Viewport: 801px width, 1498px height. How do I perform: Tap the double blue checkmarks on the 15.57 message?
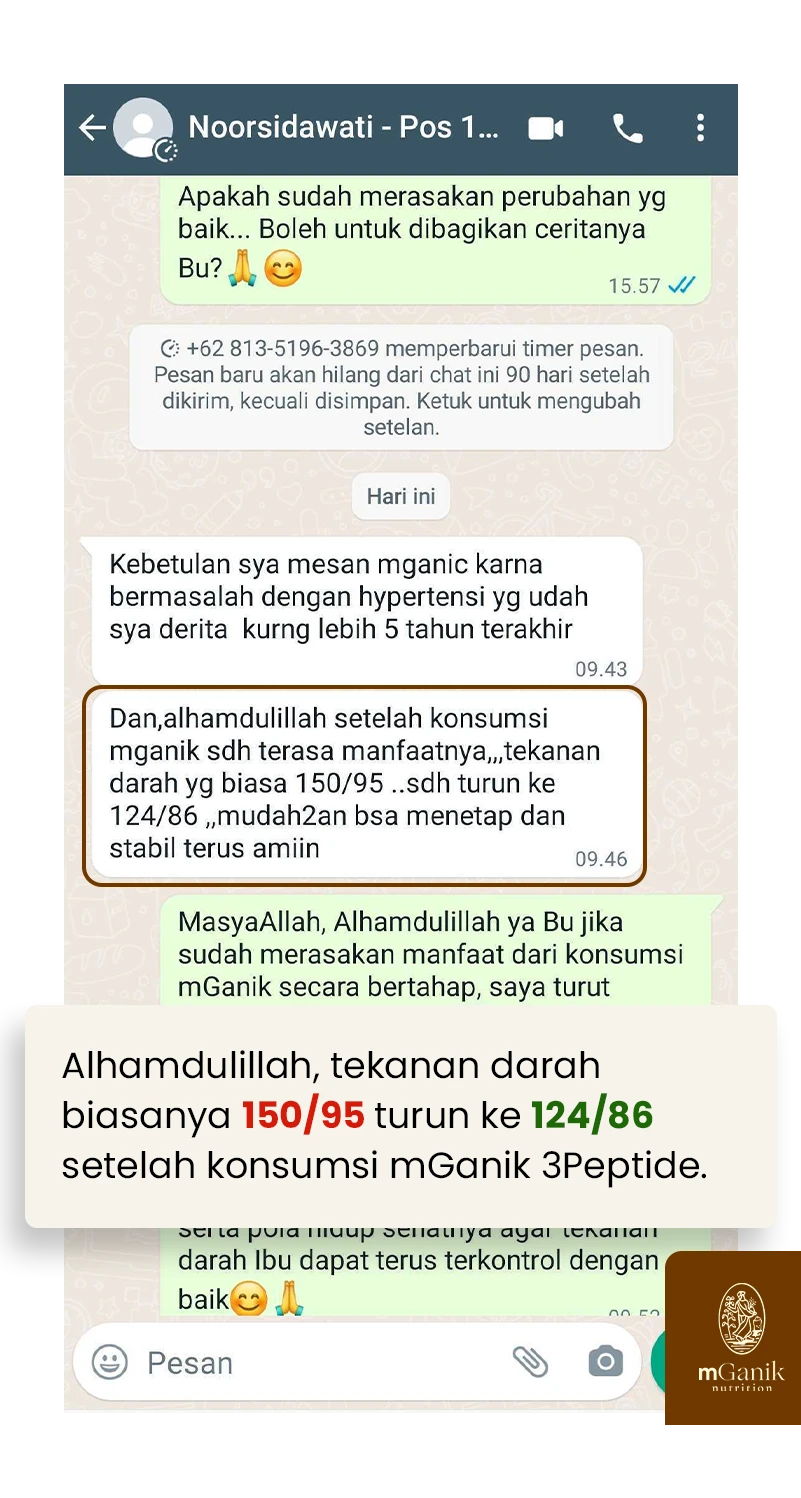(680, 285)
